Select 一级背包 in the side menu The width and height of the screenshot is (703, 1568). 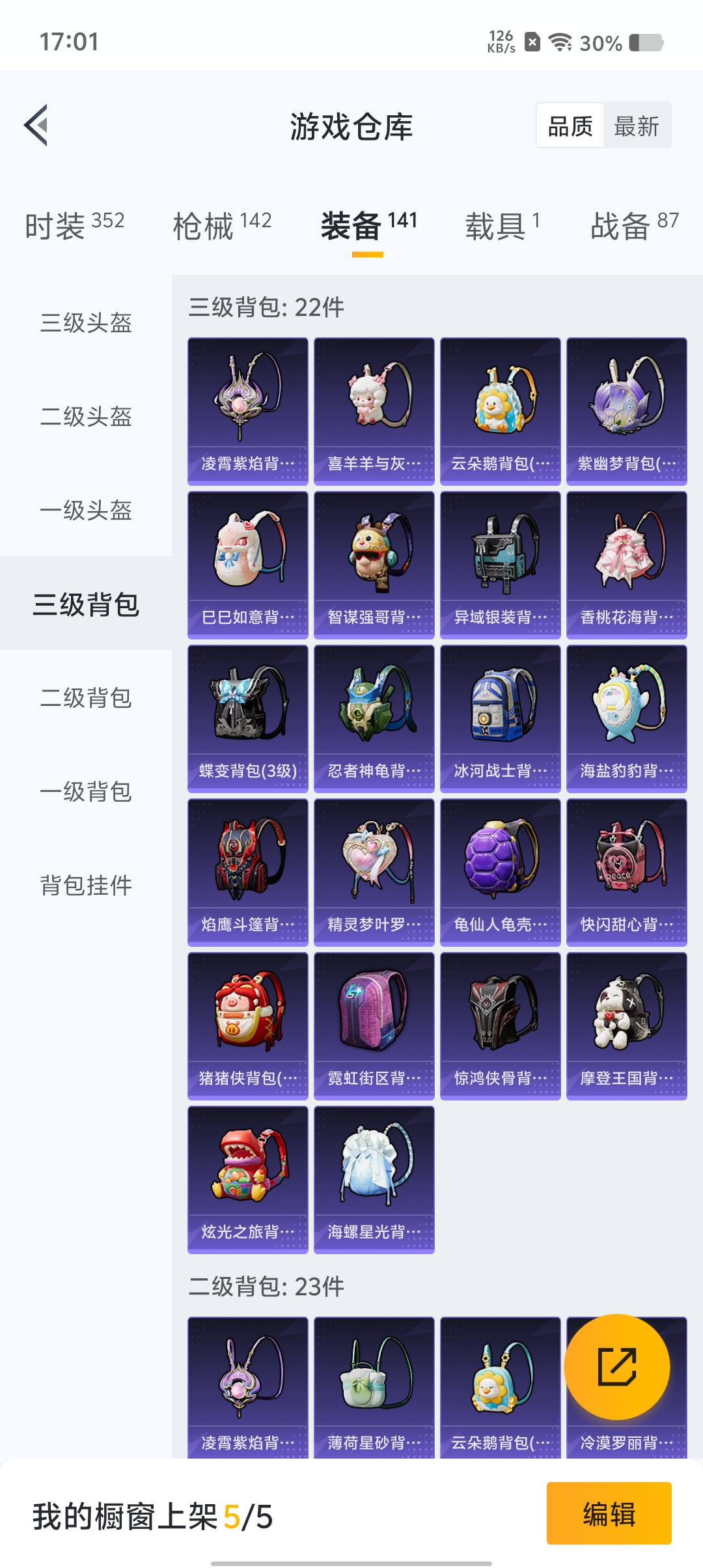point(86,791)
